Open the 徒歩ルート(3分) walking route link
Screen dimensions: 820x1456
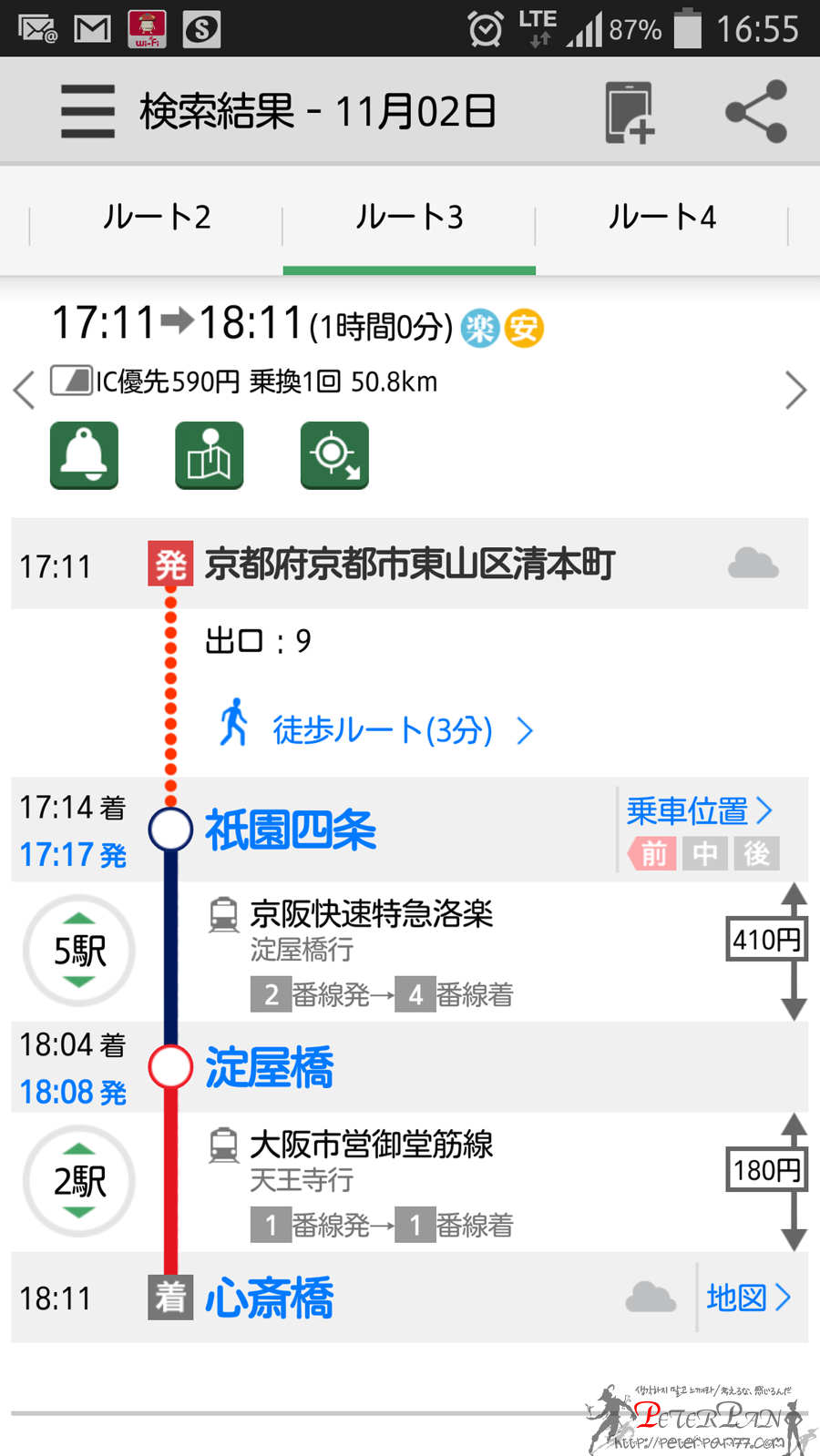[x=383, y=729]
